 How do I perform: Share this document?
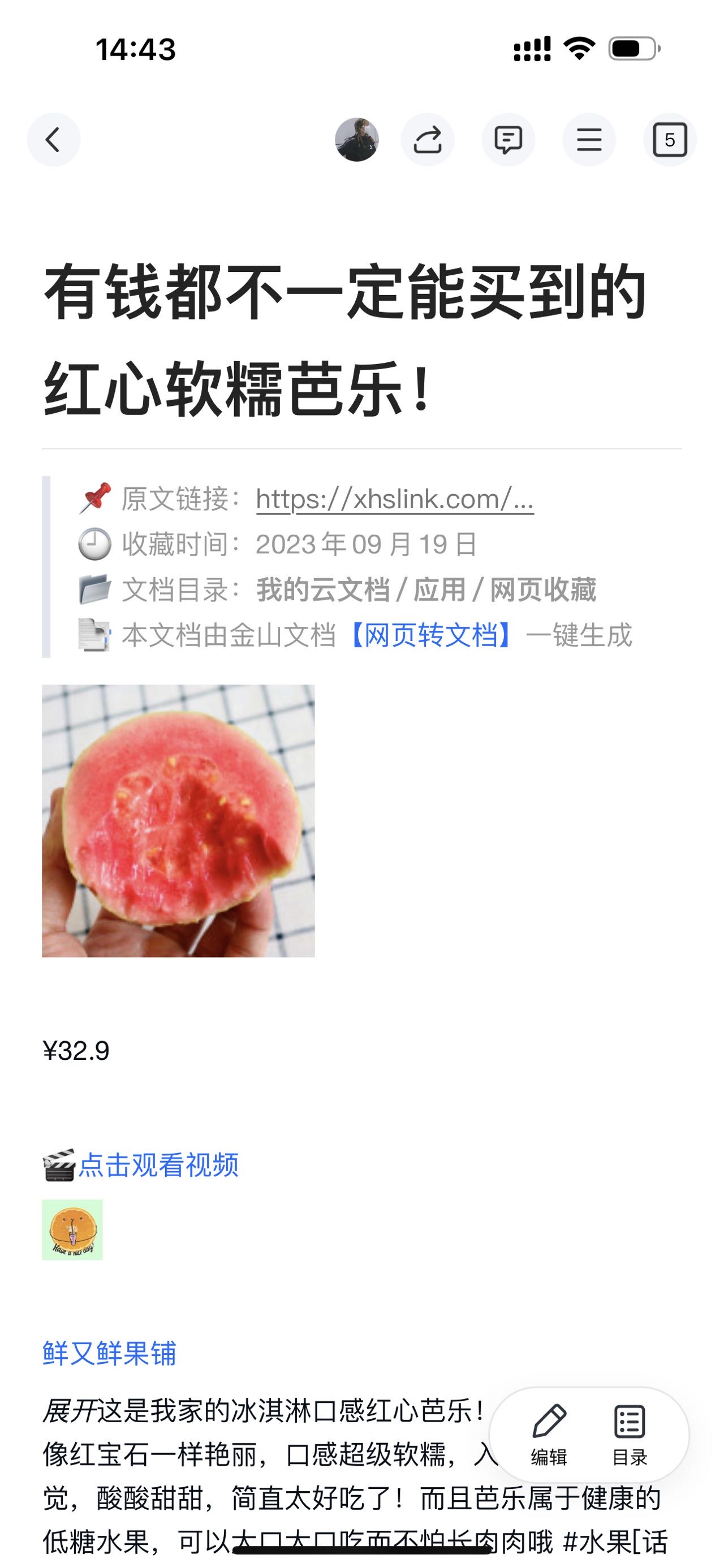[x=428, y=140]
